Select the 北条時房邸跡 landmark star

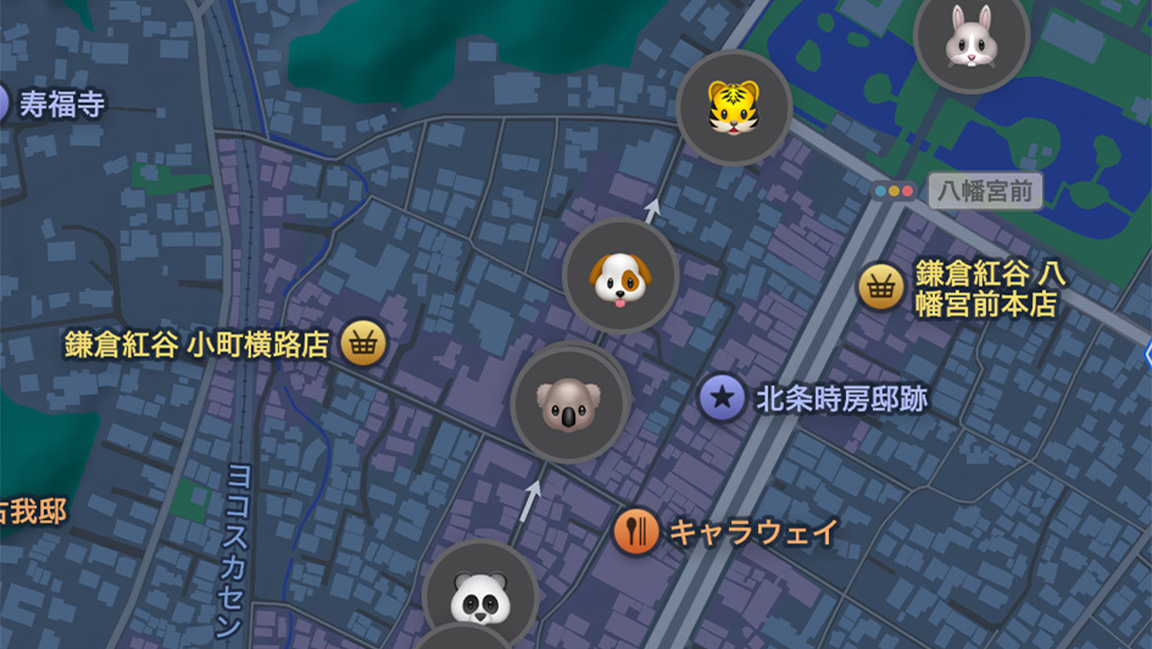click(721, 399)
